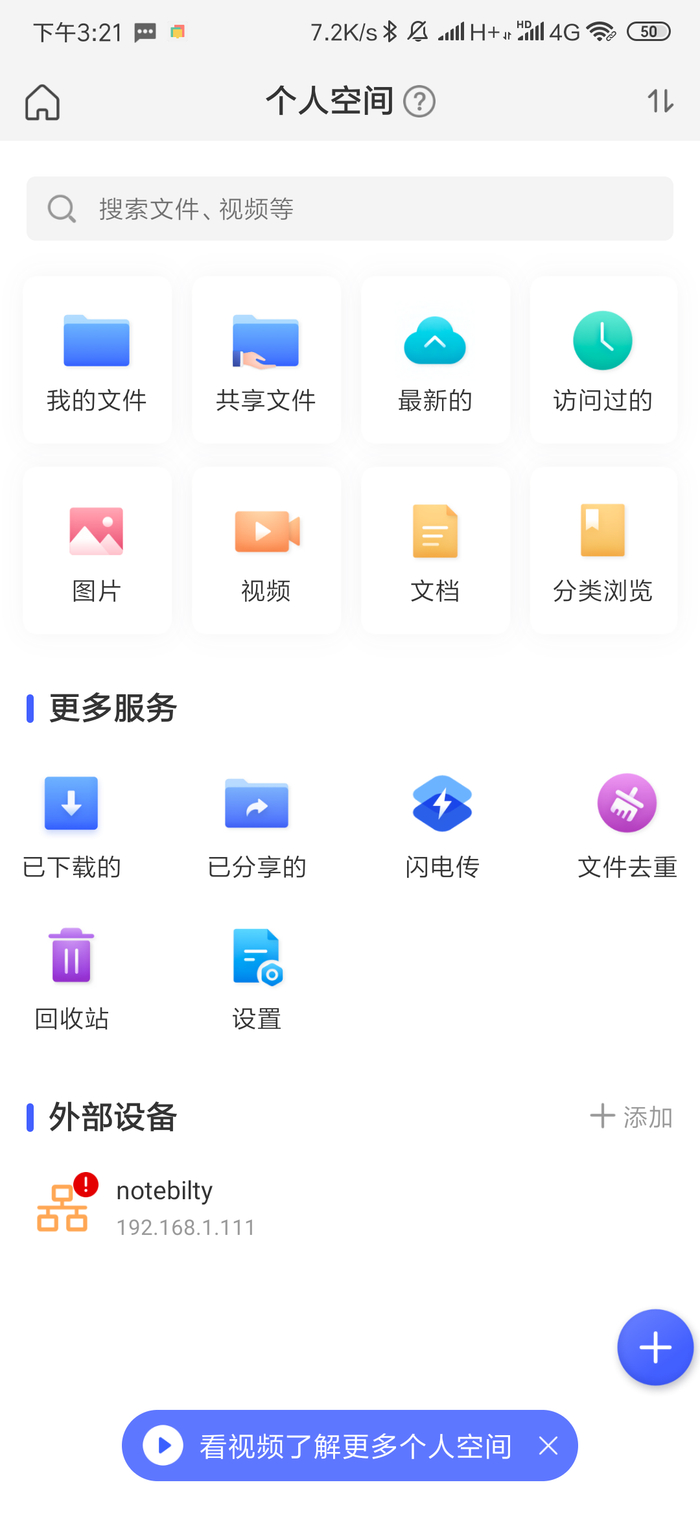This screenshot has height=1517, width=700.
Task: Open the 回收站 recycle bin
Action: click(71, 978)
